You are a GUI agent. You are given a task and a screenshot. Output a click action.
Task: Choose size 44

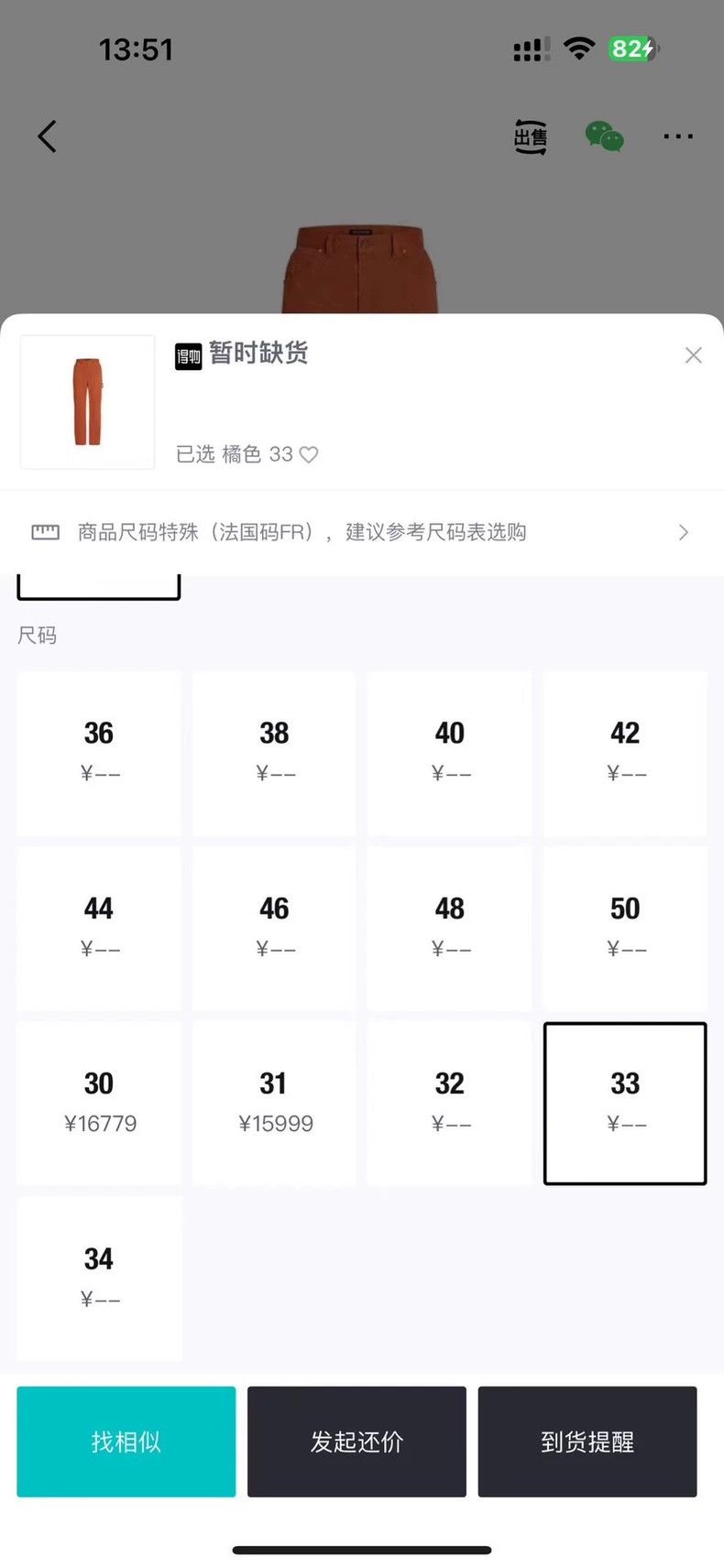click(x=99, y=928)
